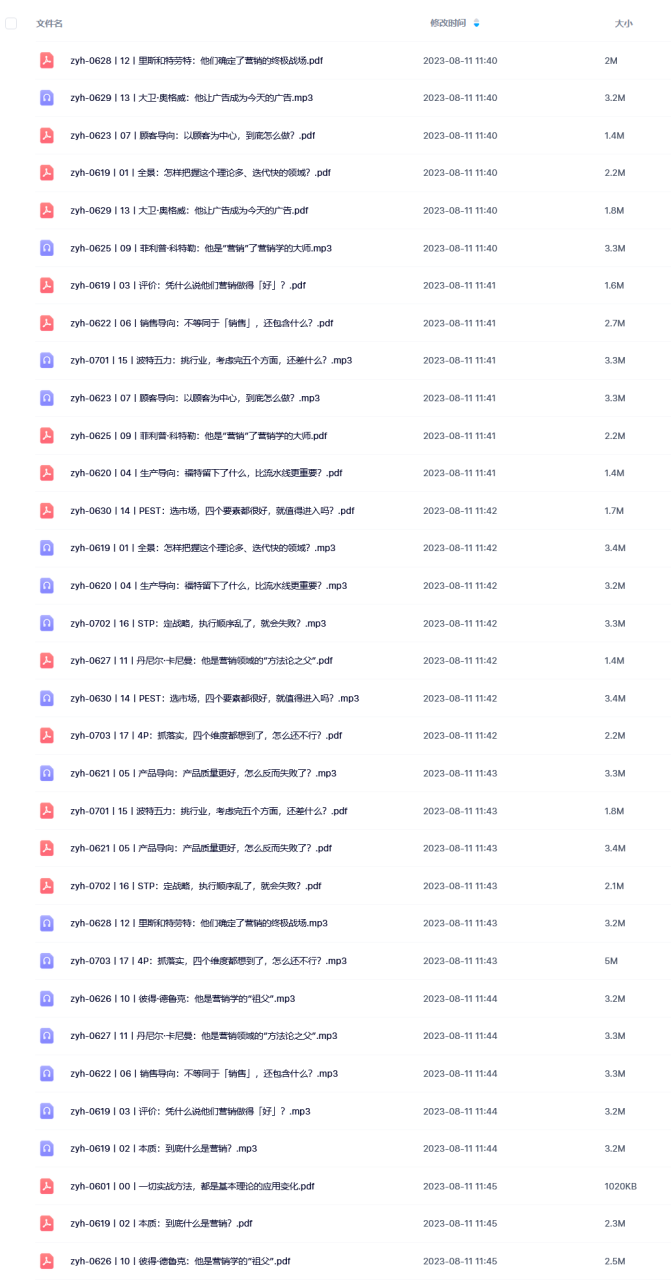This screenshot has height=1280, width=671.
Task: Open zyh-0619 02 本质 mp3 audio
Action: click(x=163, y=1148)
